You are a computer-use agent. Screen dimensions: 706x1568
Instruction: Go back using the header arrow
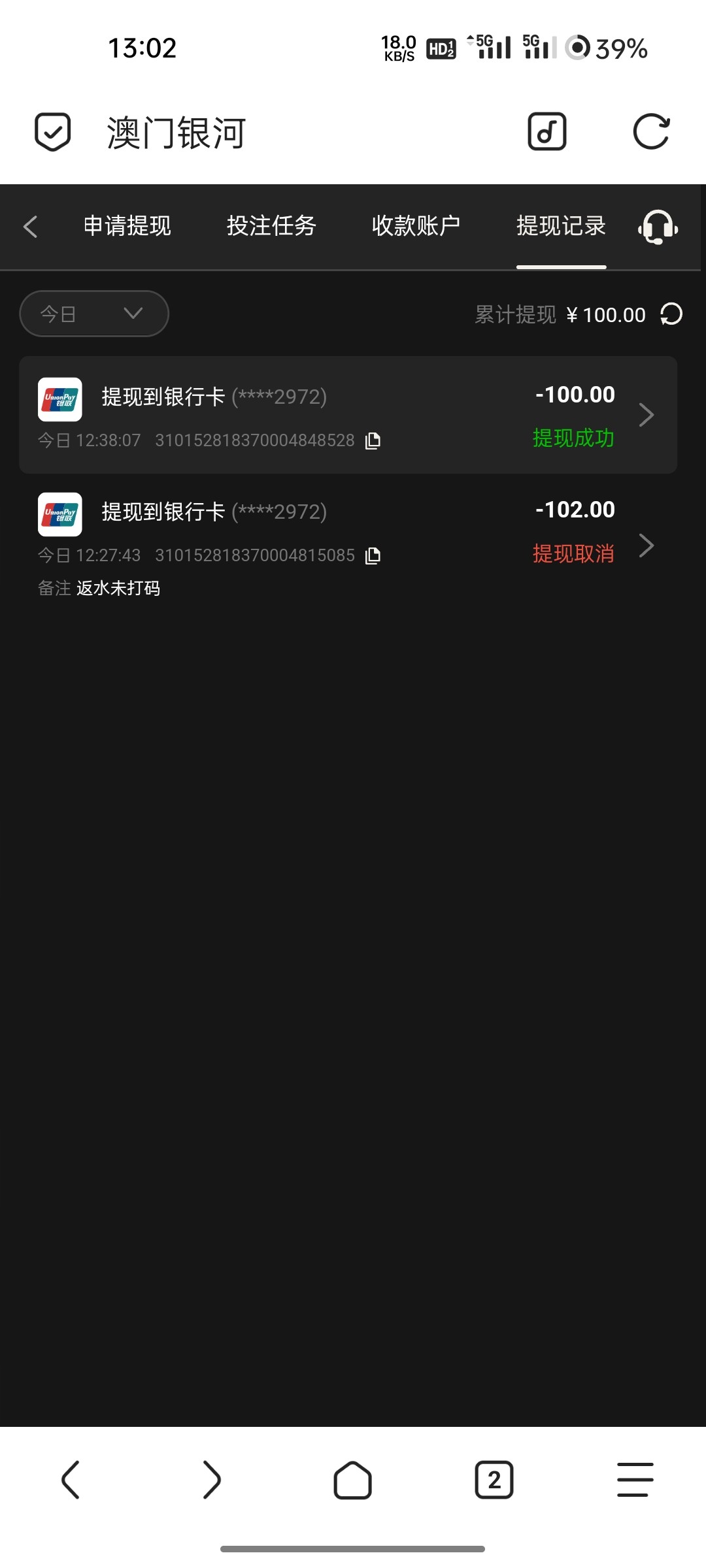[30, 227]
